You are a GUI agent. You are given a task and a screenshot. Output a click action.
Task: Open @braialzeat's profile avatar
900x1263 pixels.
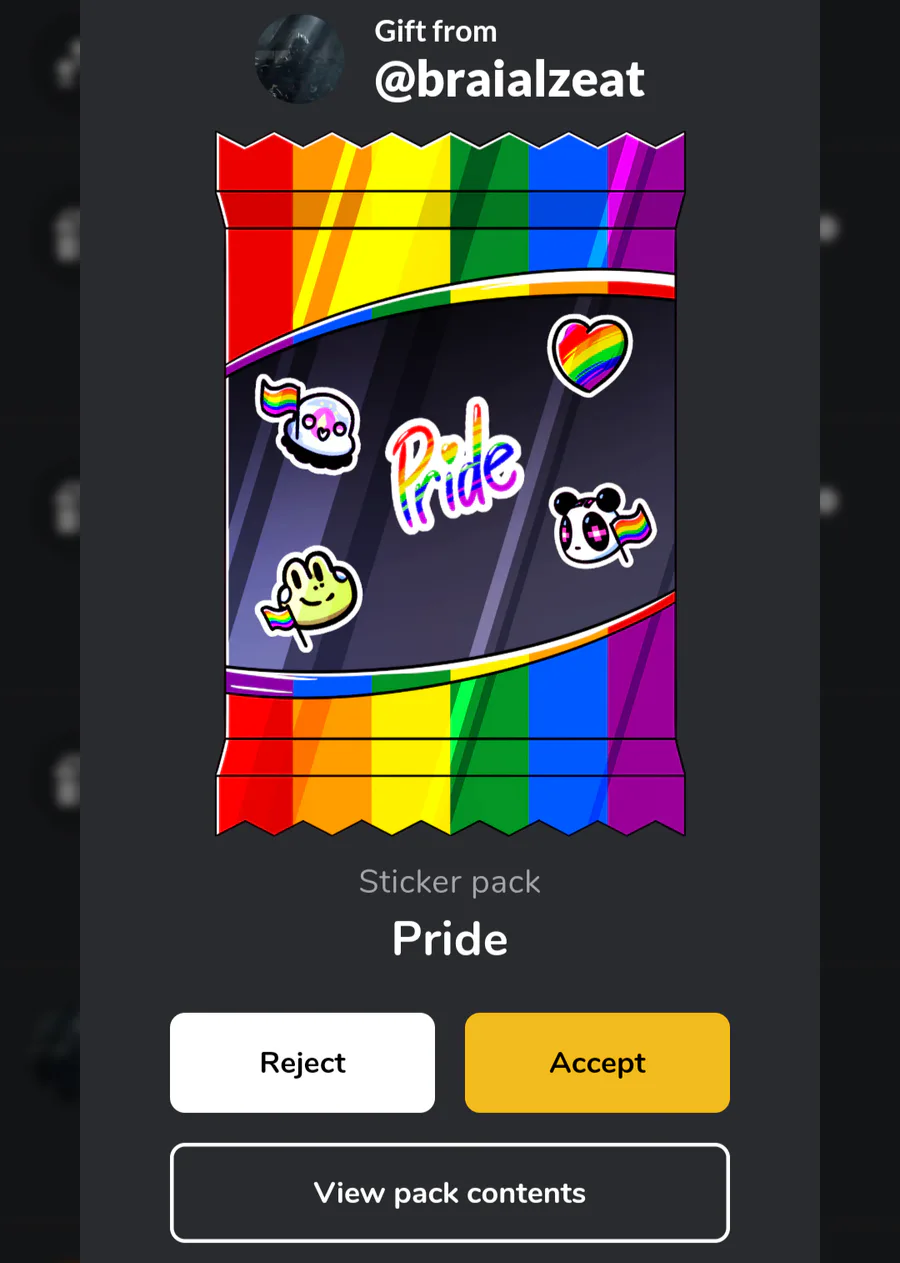coord(300,58)
